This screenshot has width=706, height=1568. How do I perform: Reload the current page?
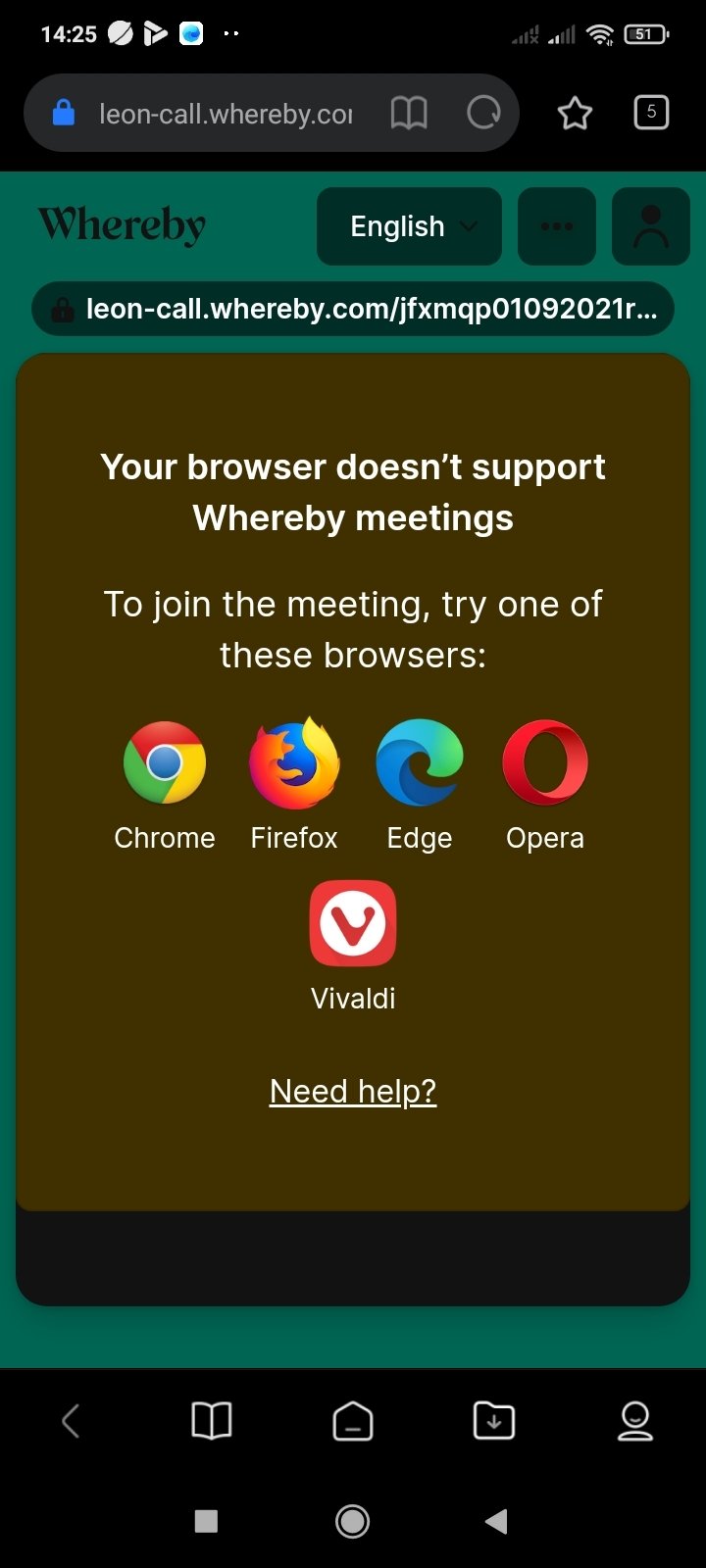482,114
